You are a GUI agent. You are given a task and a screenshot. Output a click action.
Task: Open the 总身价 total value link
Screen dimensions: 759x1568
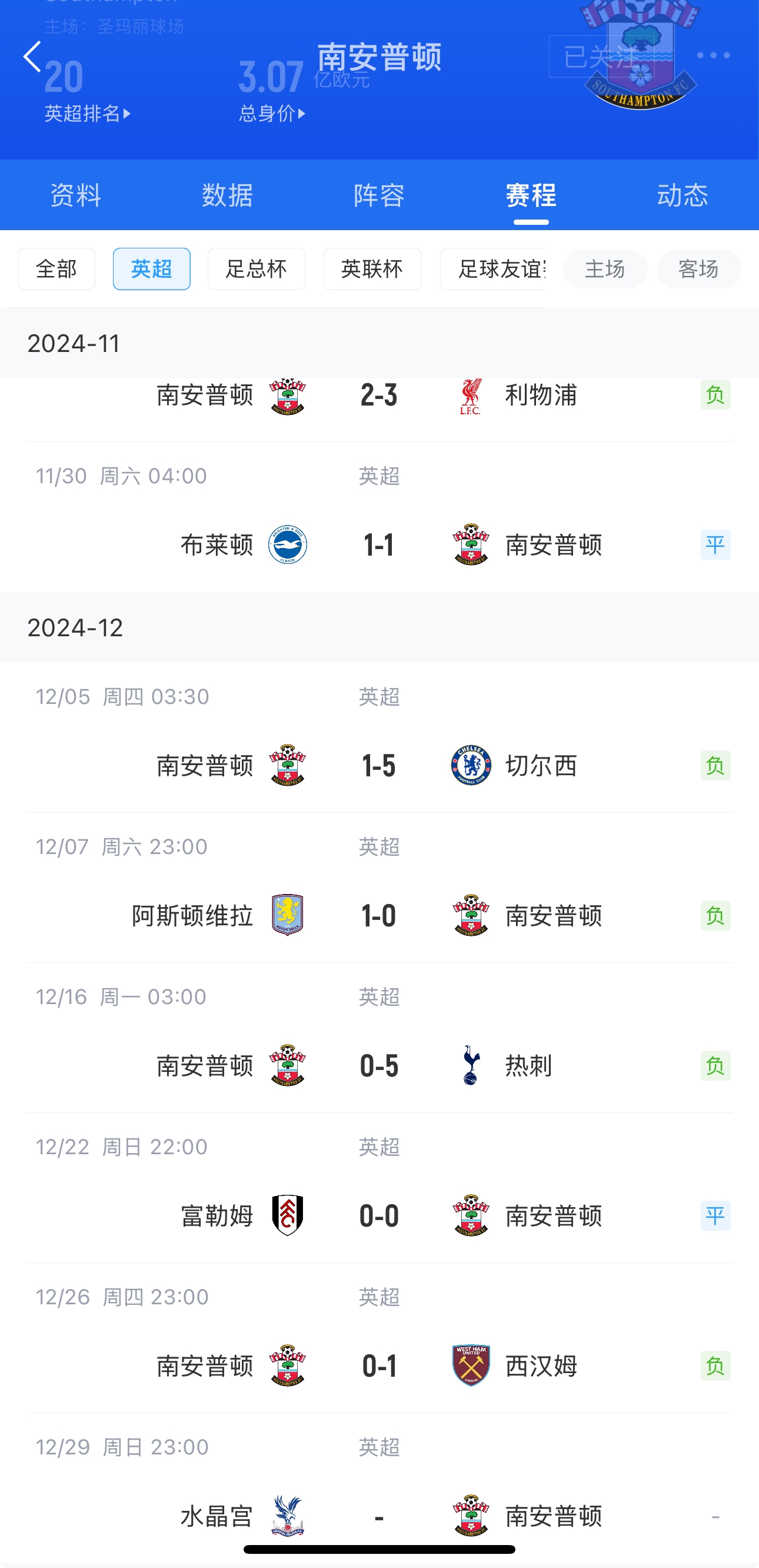pyautogui.click(x=272, y=113)
